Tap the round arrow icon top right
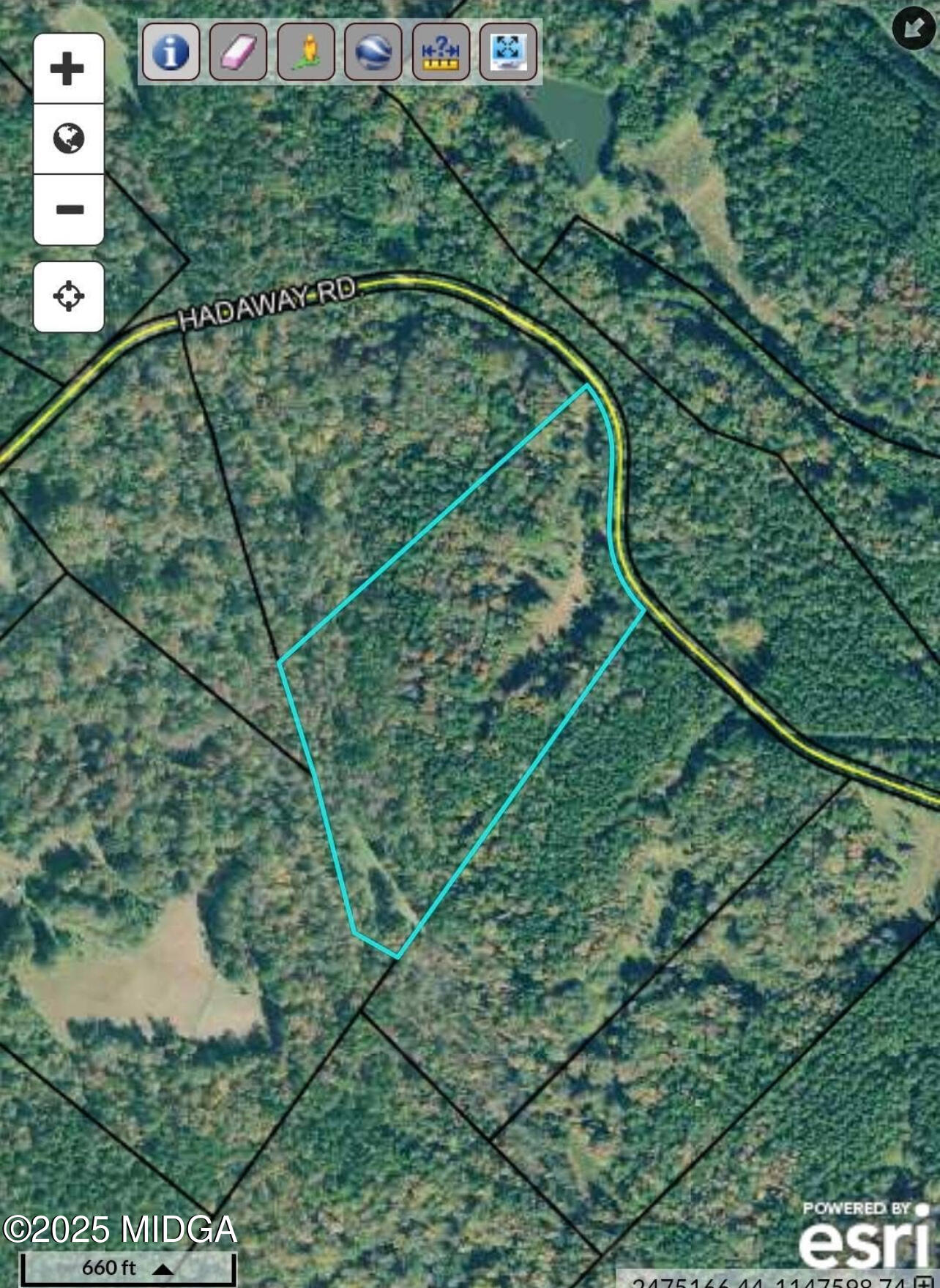Screen dimensions: 940x1288 point(913,28)
